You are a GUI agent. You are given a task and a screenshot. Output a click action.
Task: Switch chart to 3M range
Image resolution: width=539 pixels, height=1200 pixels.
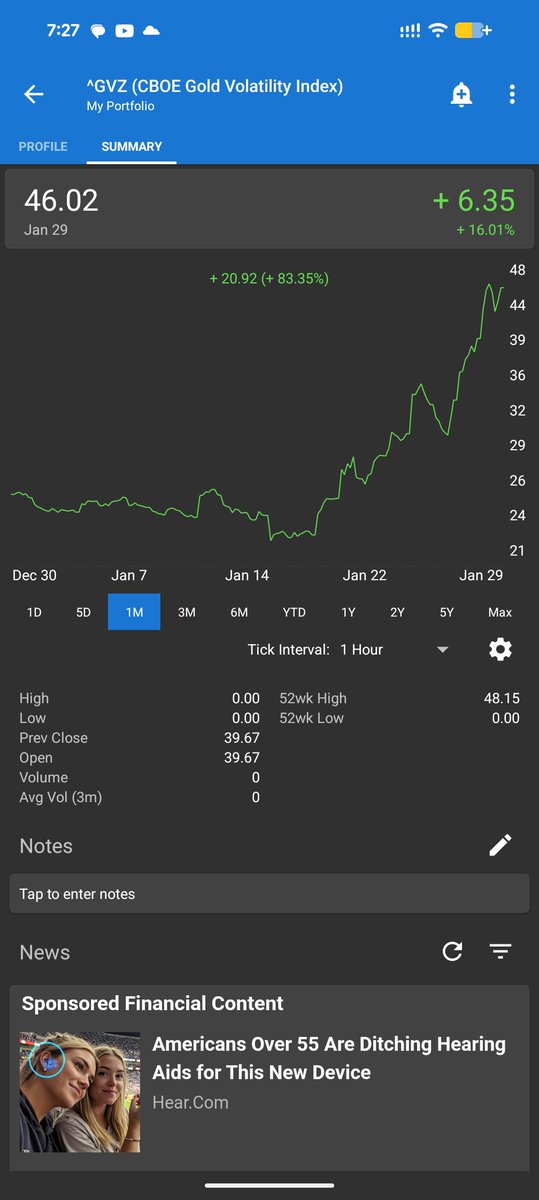point(187,612)
